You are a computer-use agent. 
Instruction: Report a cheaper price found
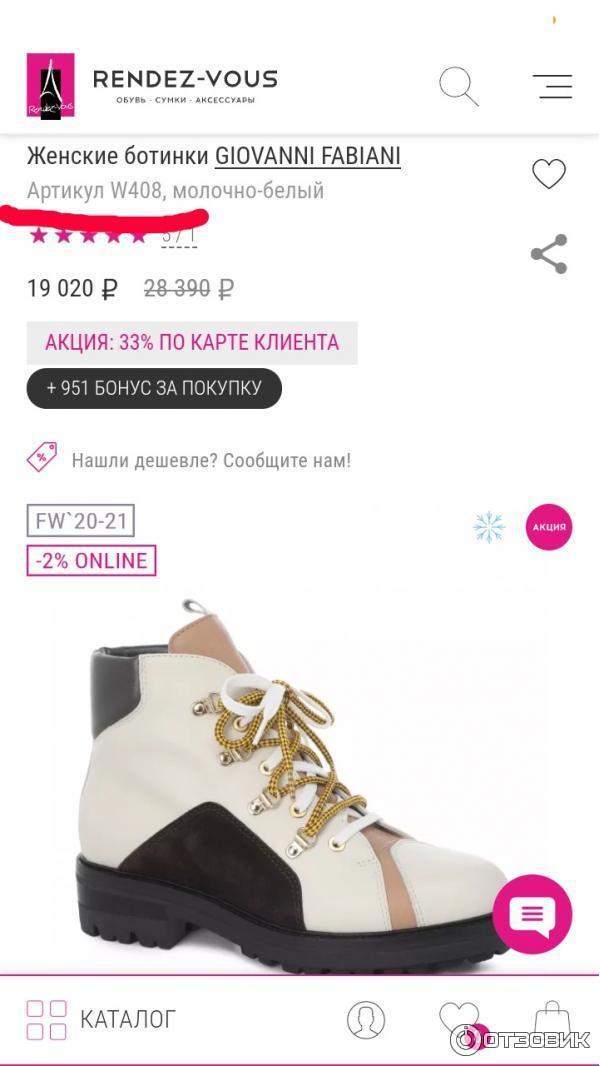210,461
